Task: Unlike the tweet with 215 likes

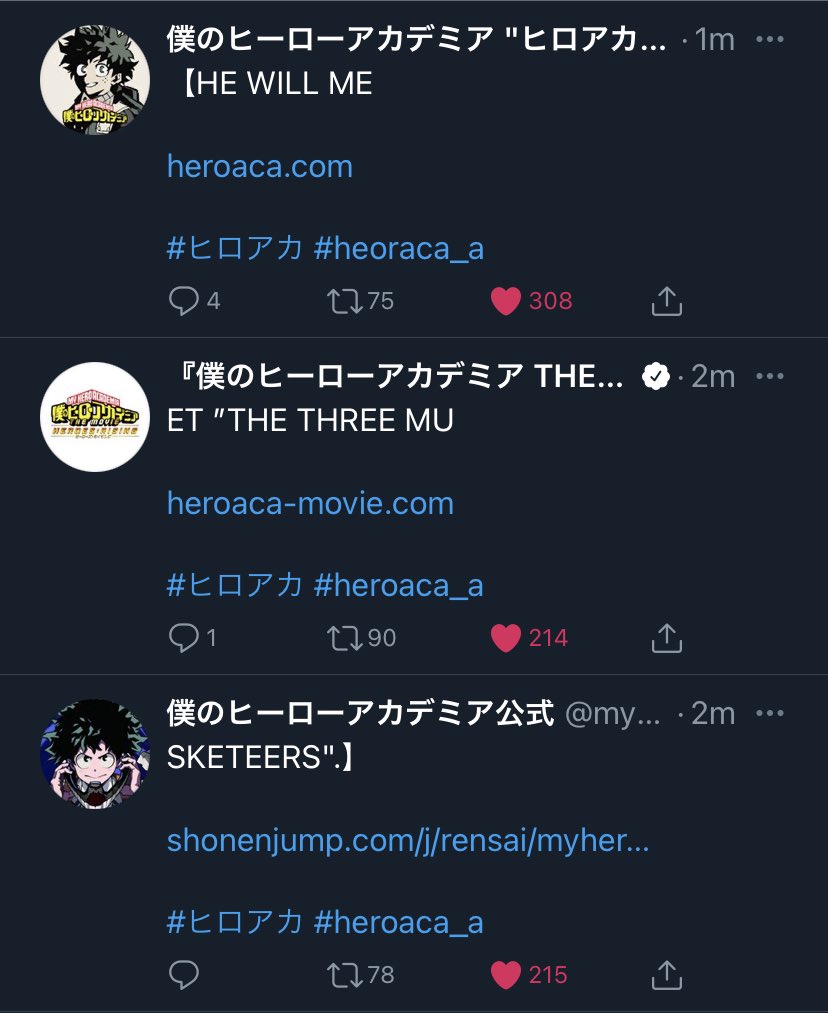Action: [x=506, y=974]
